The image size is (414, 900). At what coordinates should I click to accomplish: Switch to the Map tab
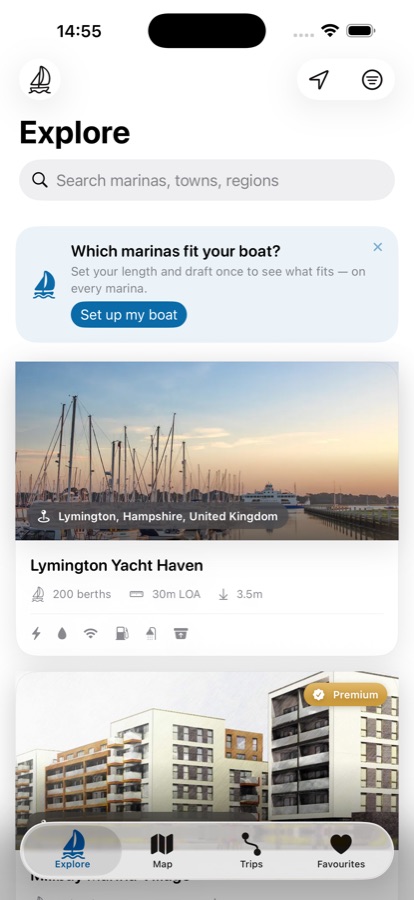click(162, 850)
